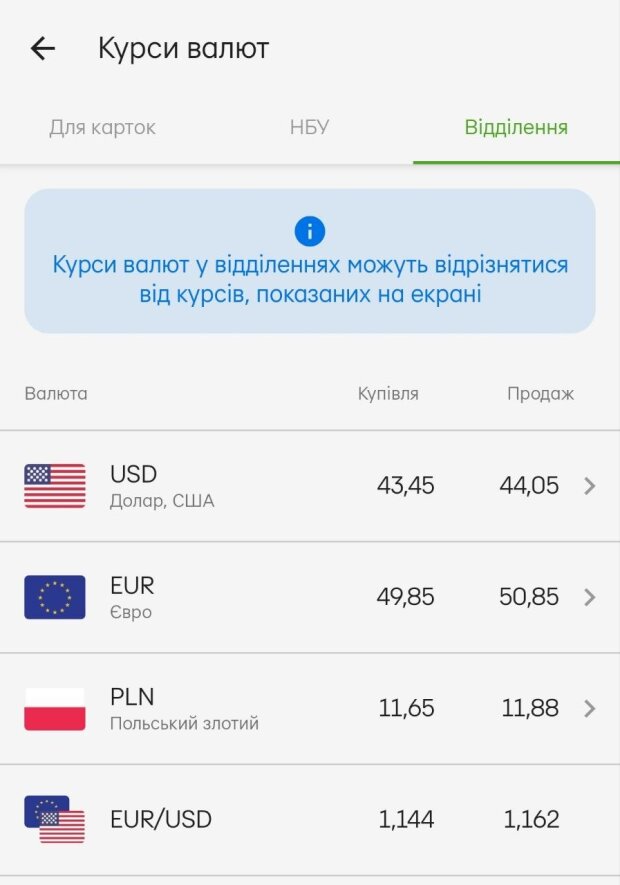The height and width of the screenshot is (885, 620).
Task: Switch to the Для карток tab
Action: tap(102, 128)
